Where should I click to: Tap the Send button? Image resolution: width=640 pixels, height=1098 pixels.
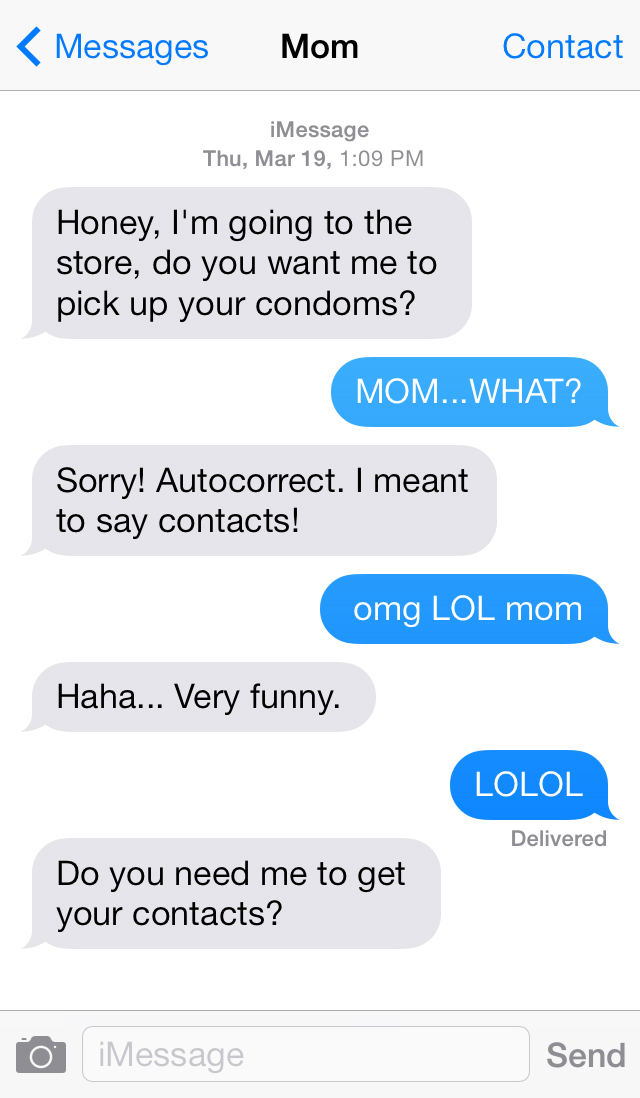coord(585,1055)
